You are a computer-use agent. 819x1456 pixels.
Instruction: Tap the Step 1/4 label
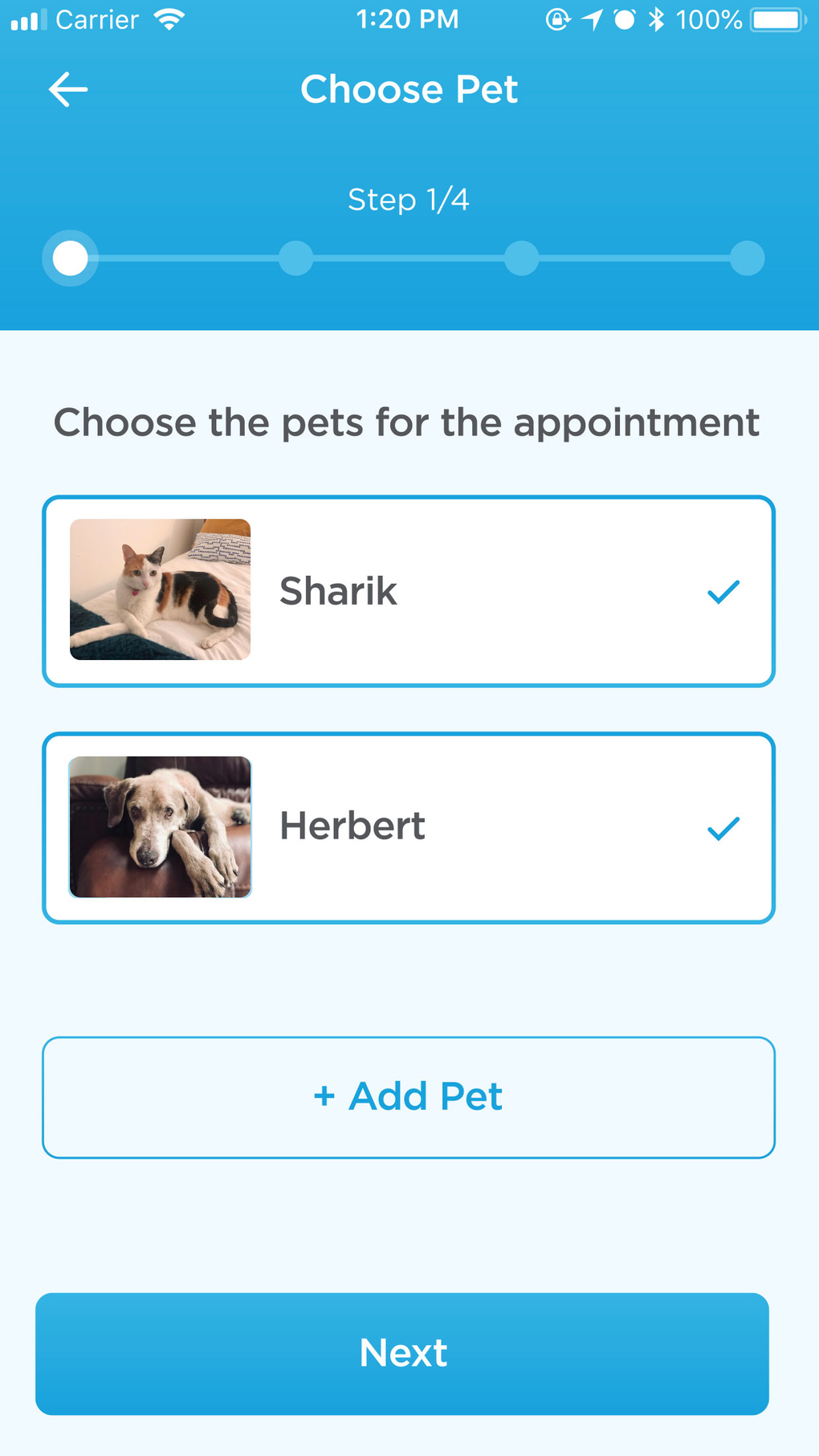409,199
